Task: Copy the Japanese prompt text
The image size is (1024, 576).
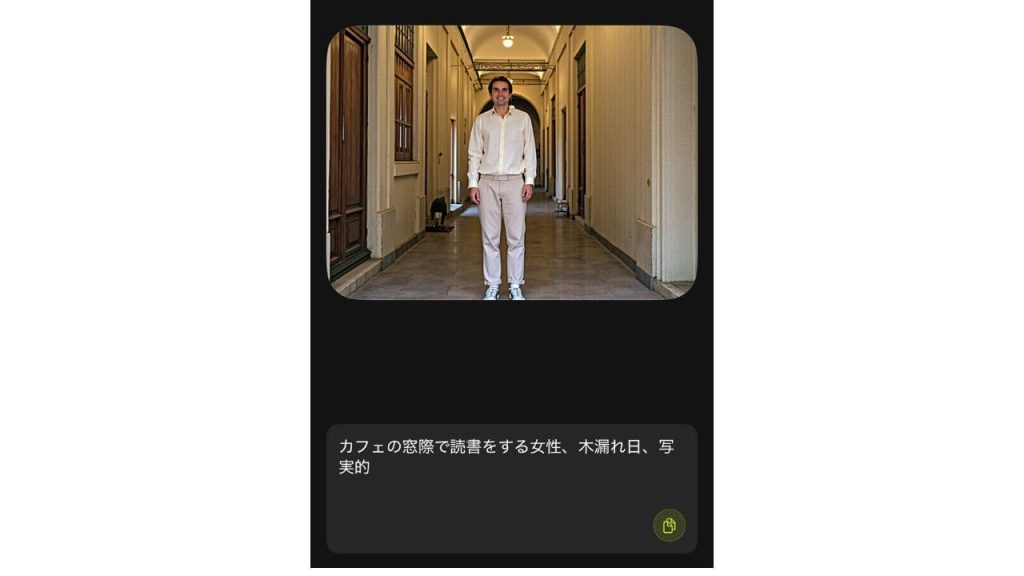Action: point(669,525)
